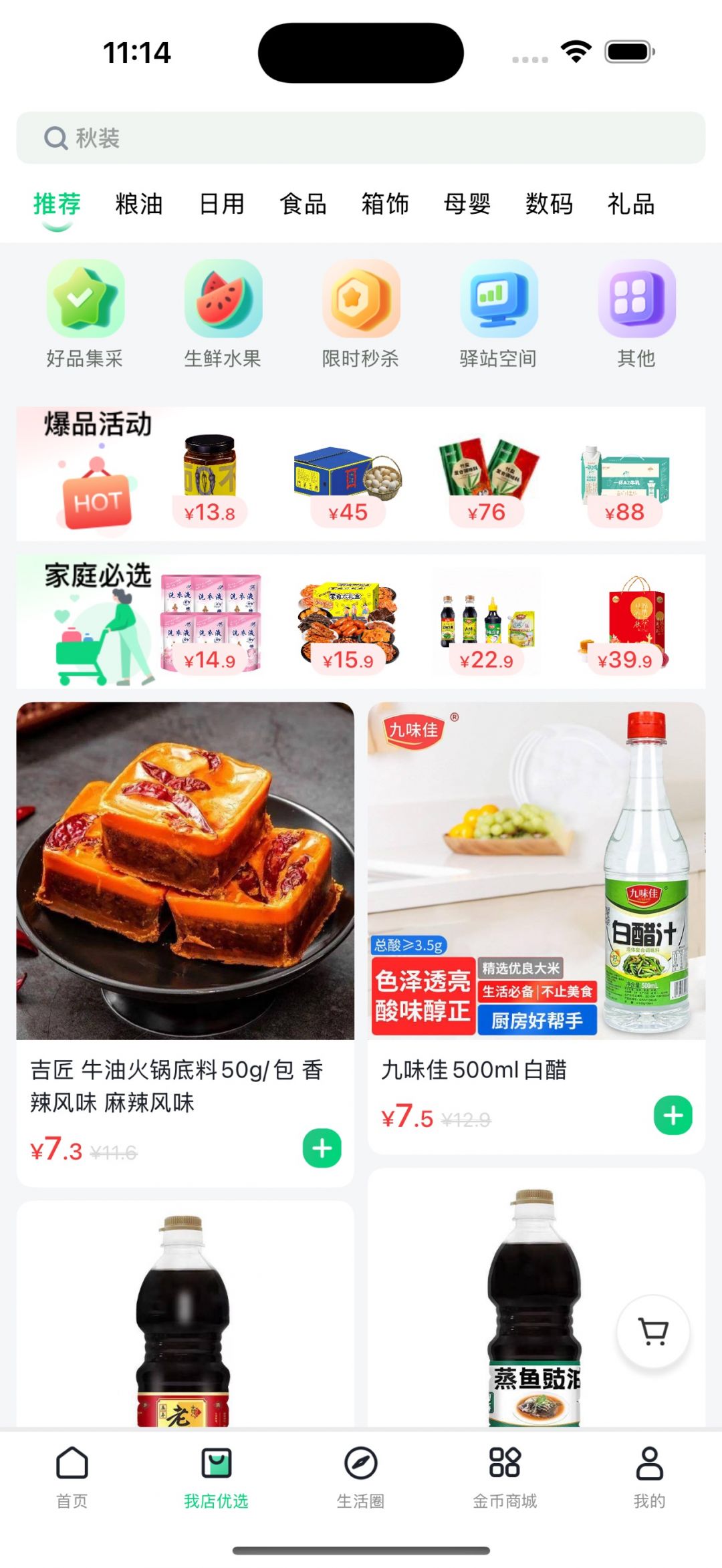
Task: Add 九味佳 500ml 白醋 to cart
Action: (673, 1116)
